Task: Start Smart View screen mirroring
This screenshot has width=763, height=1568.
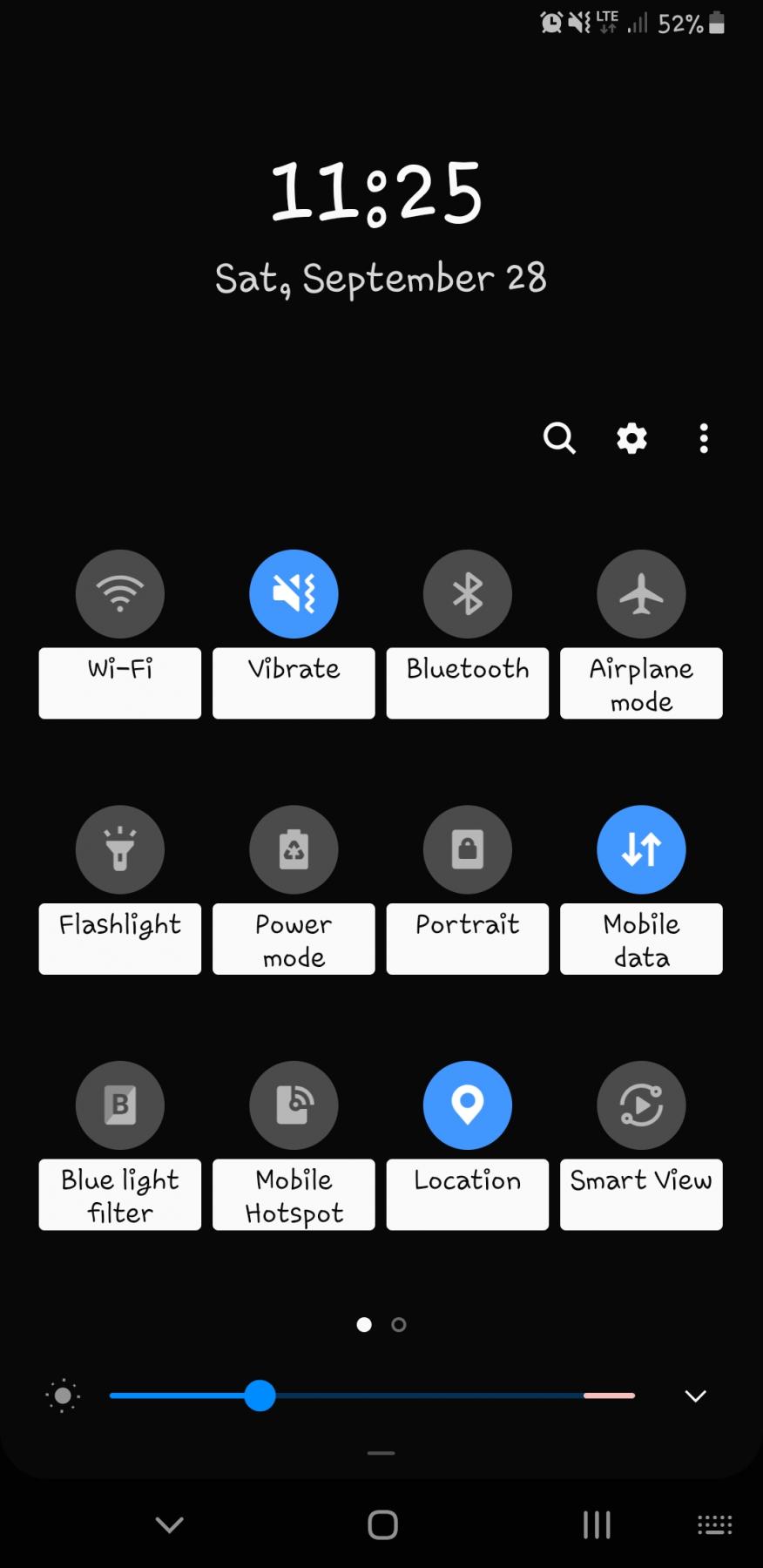Action: (x=641, y=1105)
